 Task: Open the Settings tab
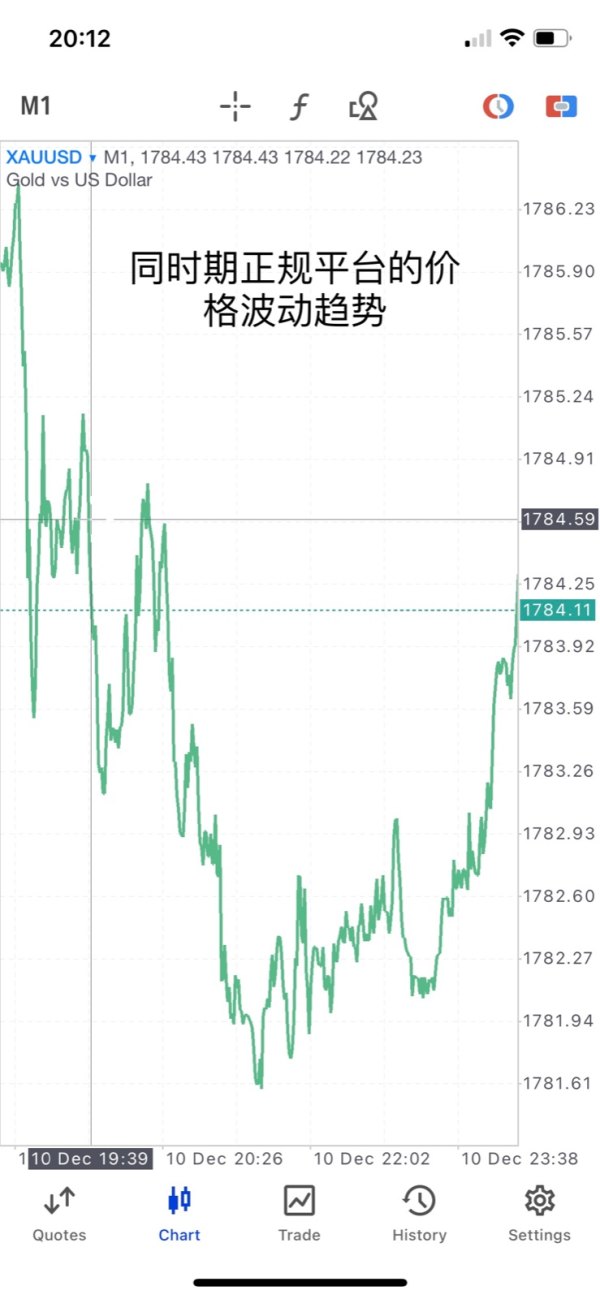tap(539, 1213)
